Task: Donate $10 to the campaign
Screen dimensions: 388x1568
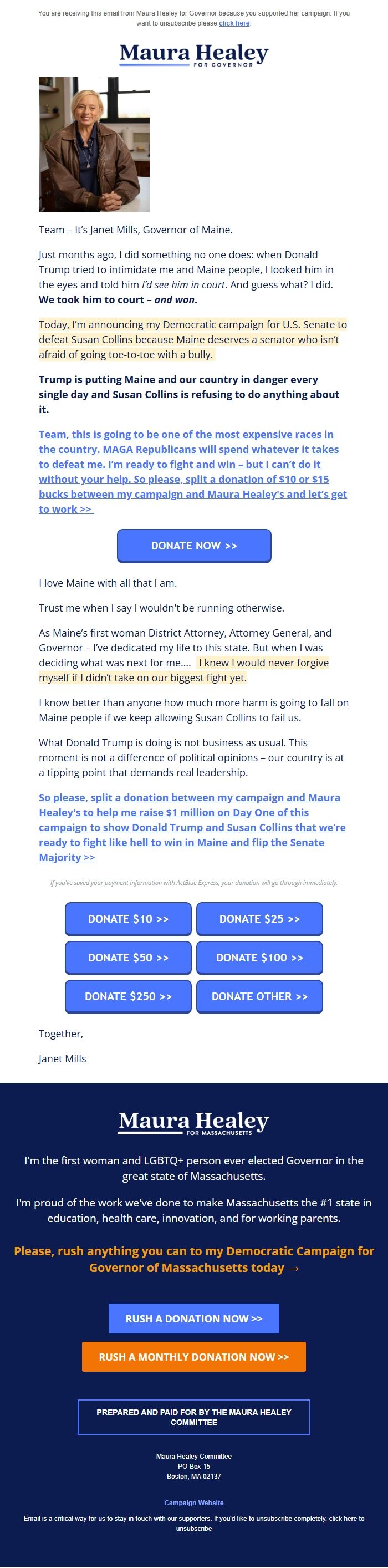Action: [x=129, y=919]
